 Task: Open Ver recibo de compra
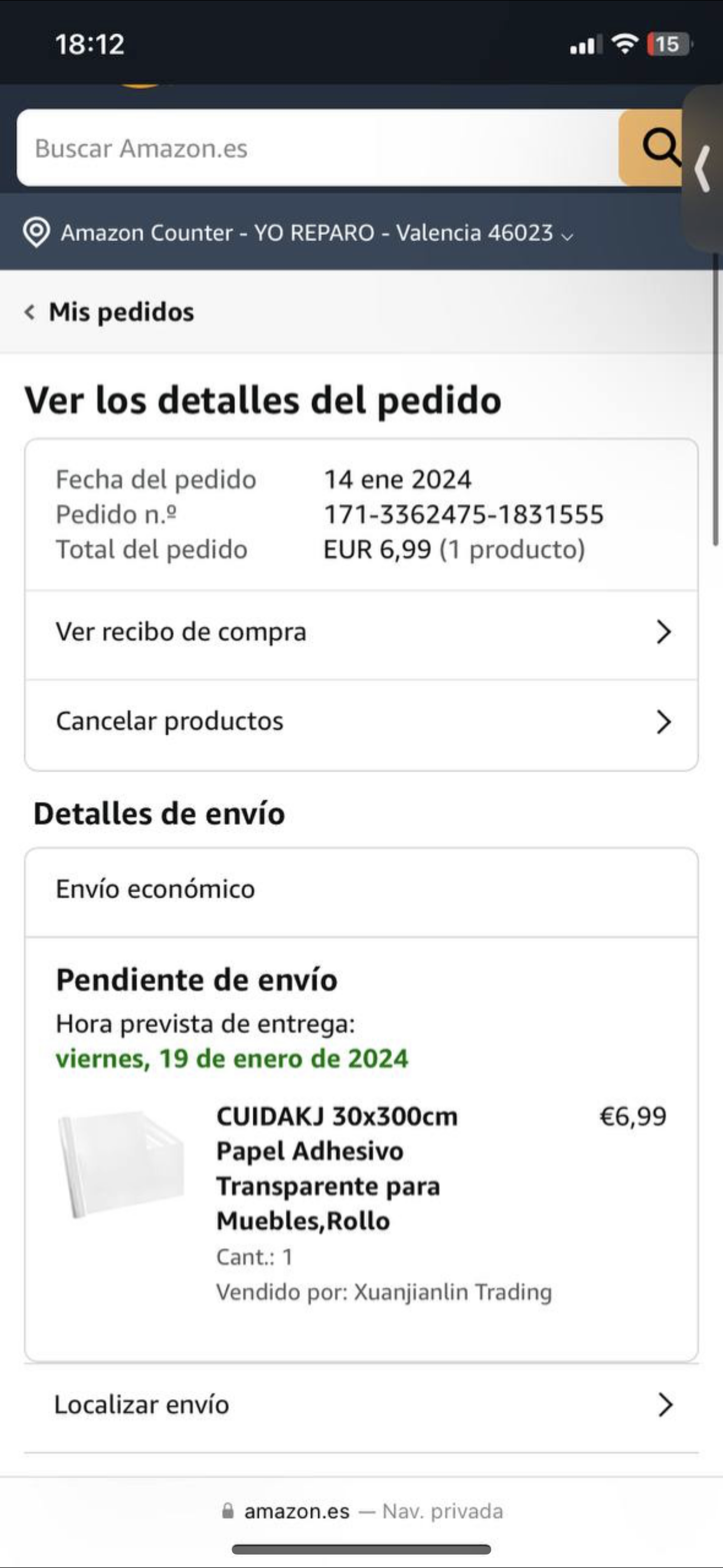[x=361, y=633]
